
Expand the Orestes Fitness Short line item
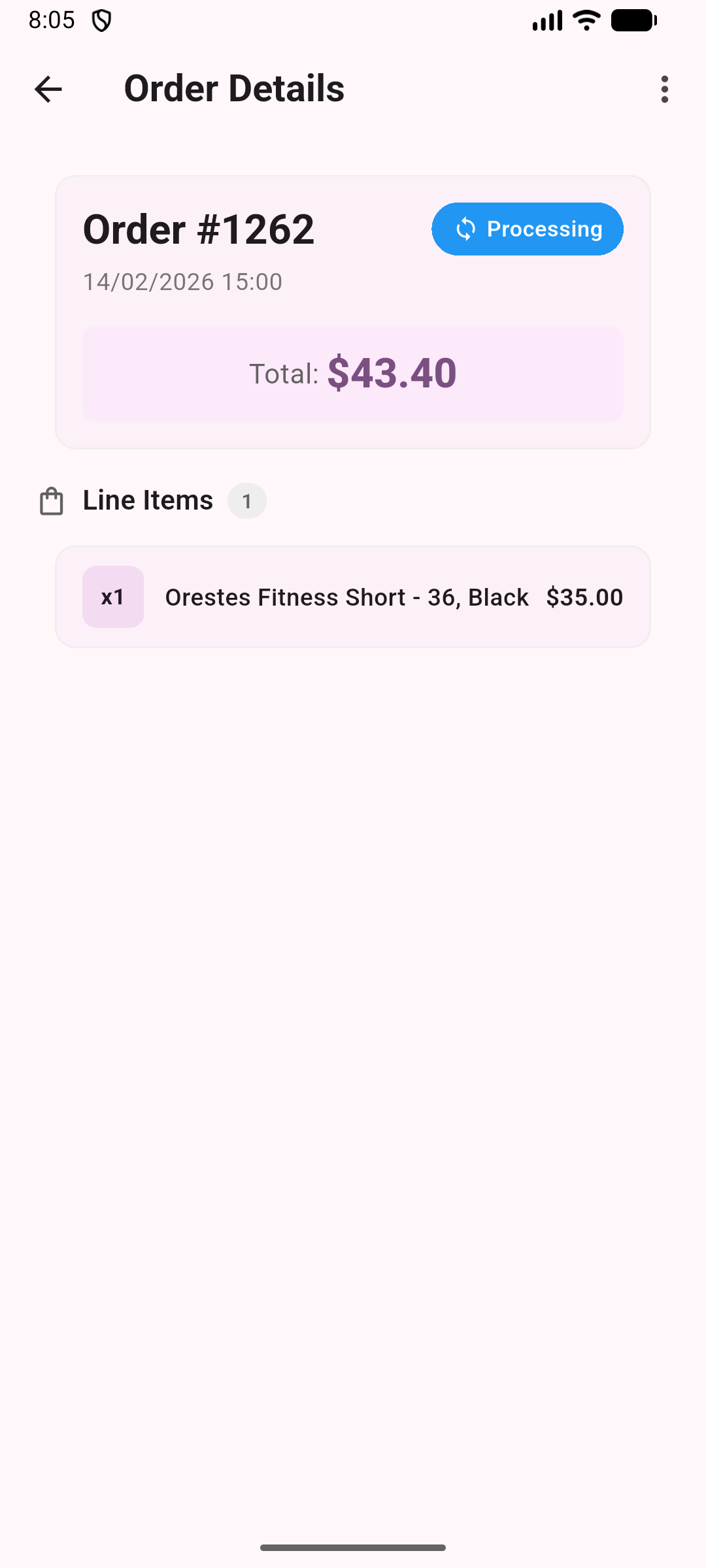(x=353, y=596)
